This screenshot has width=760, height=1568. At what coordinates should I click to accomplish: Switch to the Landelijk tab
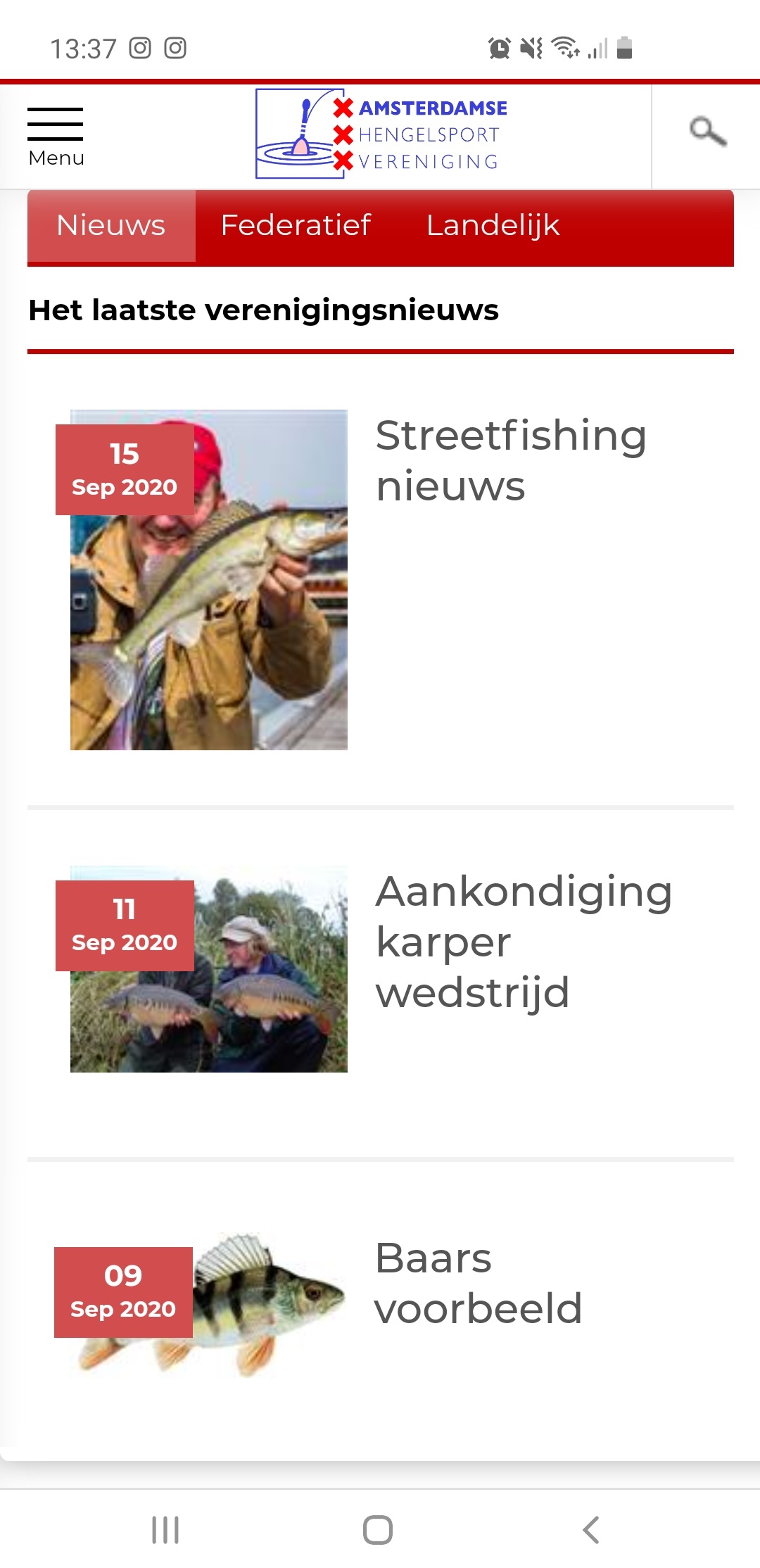(493, 226)
